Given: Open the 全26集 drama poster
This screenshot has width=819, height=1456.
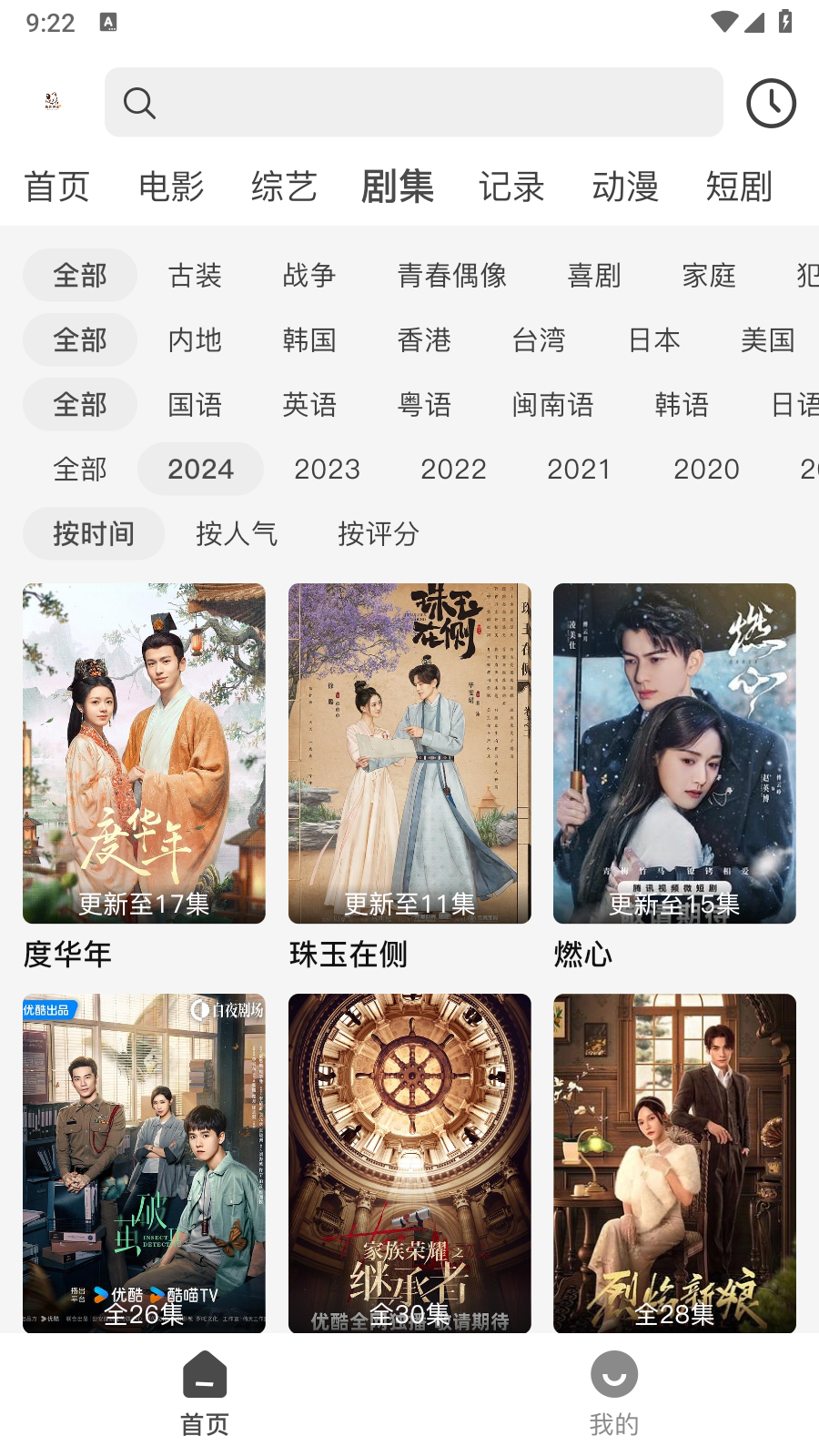Looking at the screenshot, I should click(x=144, y=1163).
